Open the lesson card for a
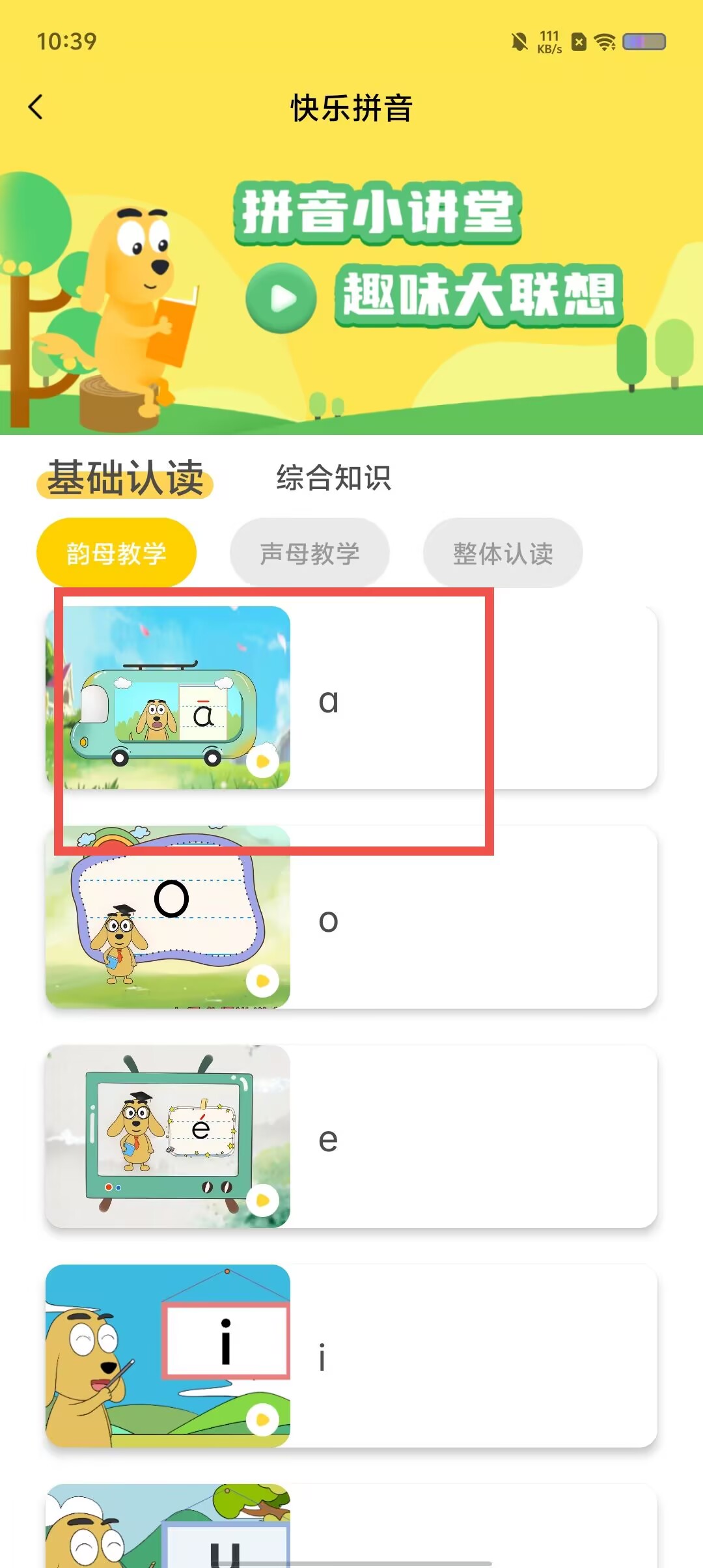Viewport: 703px width, 1568px height. click(351, 697)
